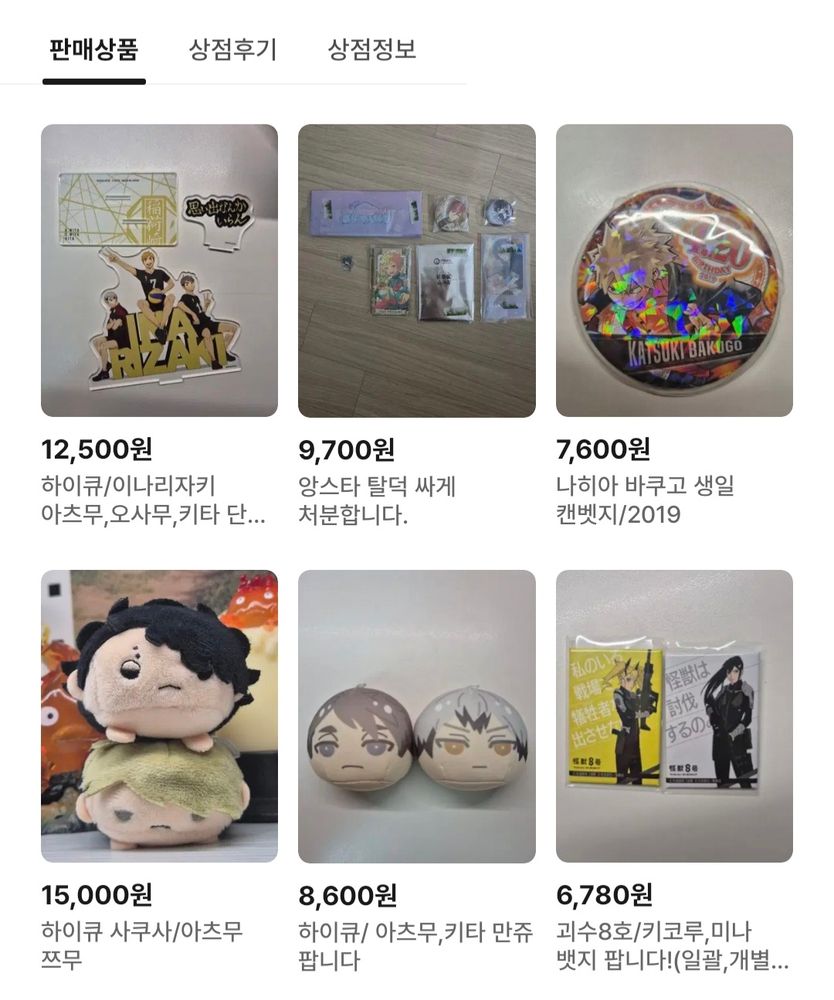834x1000 pixels.
Task: Open the 하이큐 사쿠사/아츠무 쯔무 listing
Action: 159,716
